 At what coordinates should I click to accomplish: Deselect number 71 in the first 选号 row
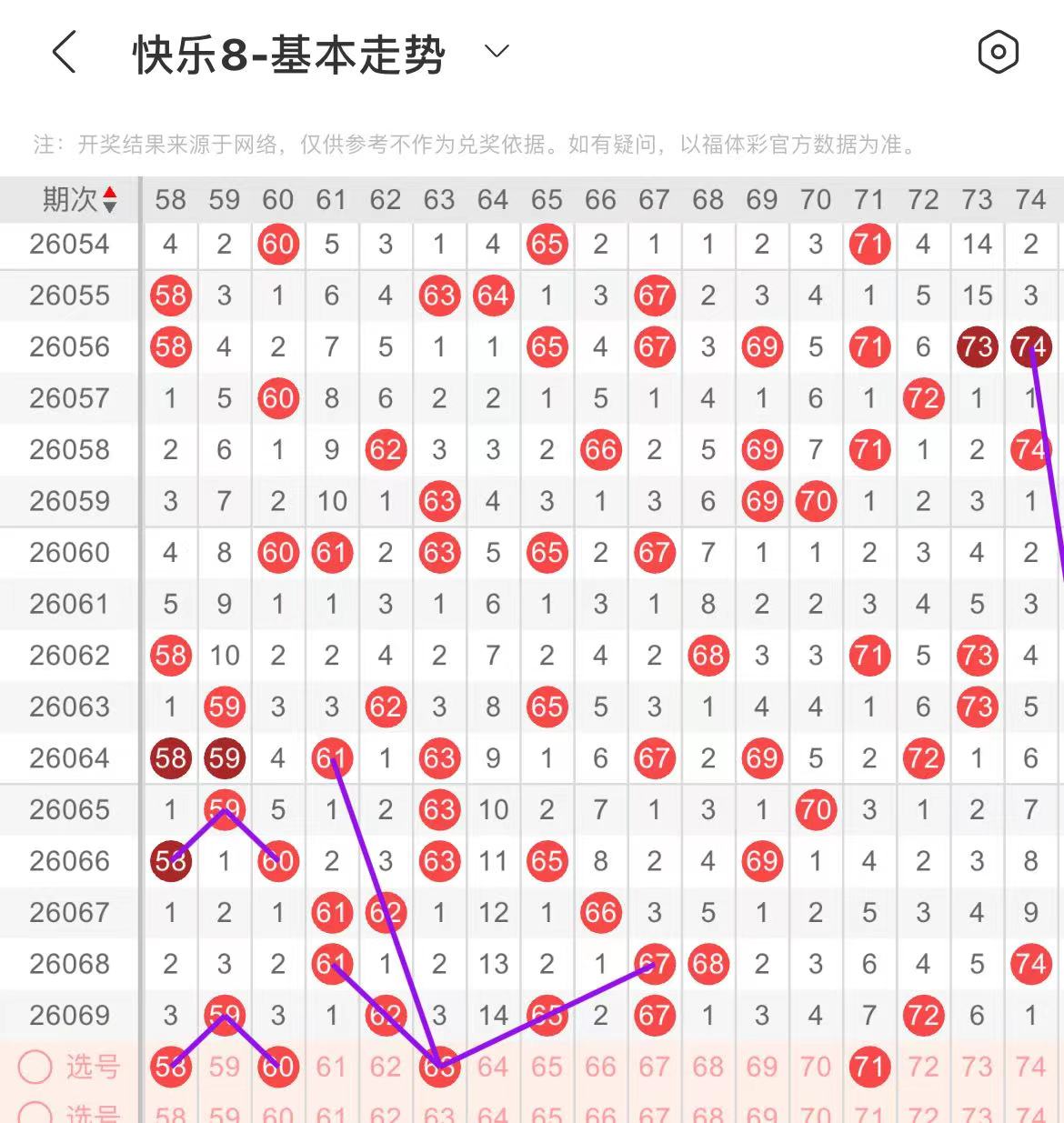[869, 1067]
